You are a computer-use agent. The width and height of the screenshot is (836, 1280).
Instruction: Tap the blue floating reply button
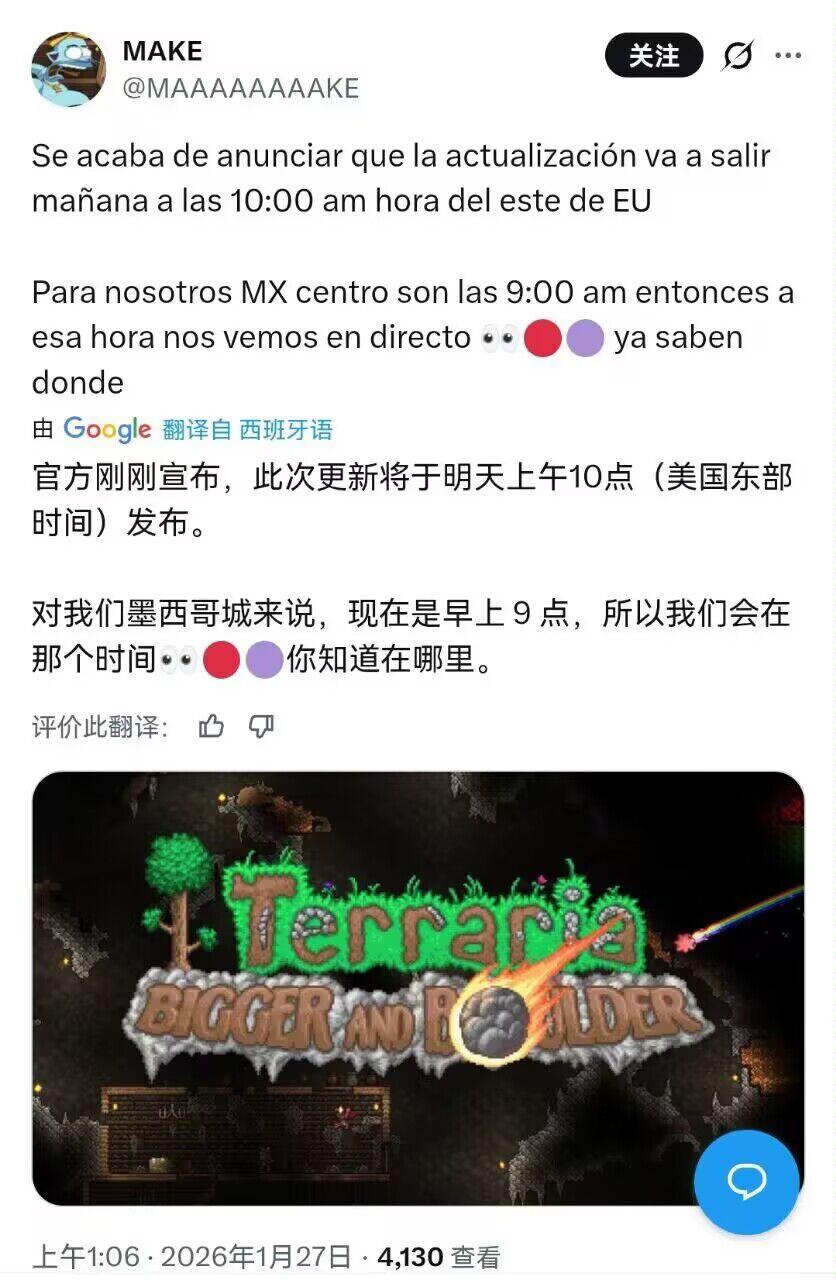tap(746, 1182)
